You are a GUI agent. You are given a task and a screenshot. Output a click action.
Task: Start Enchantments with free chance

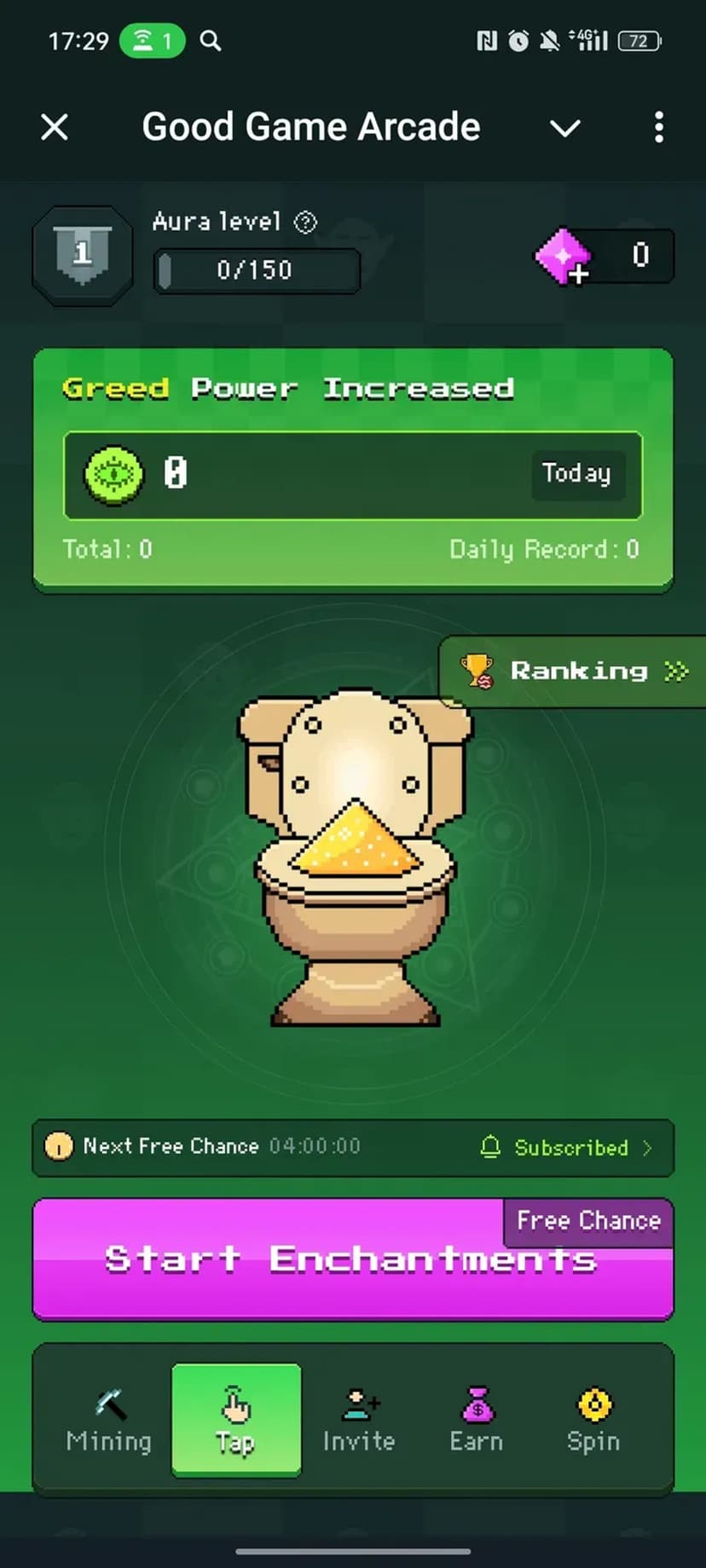353,1259
